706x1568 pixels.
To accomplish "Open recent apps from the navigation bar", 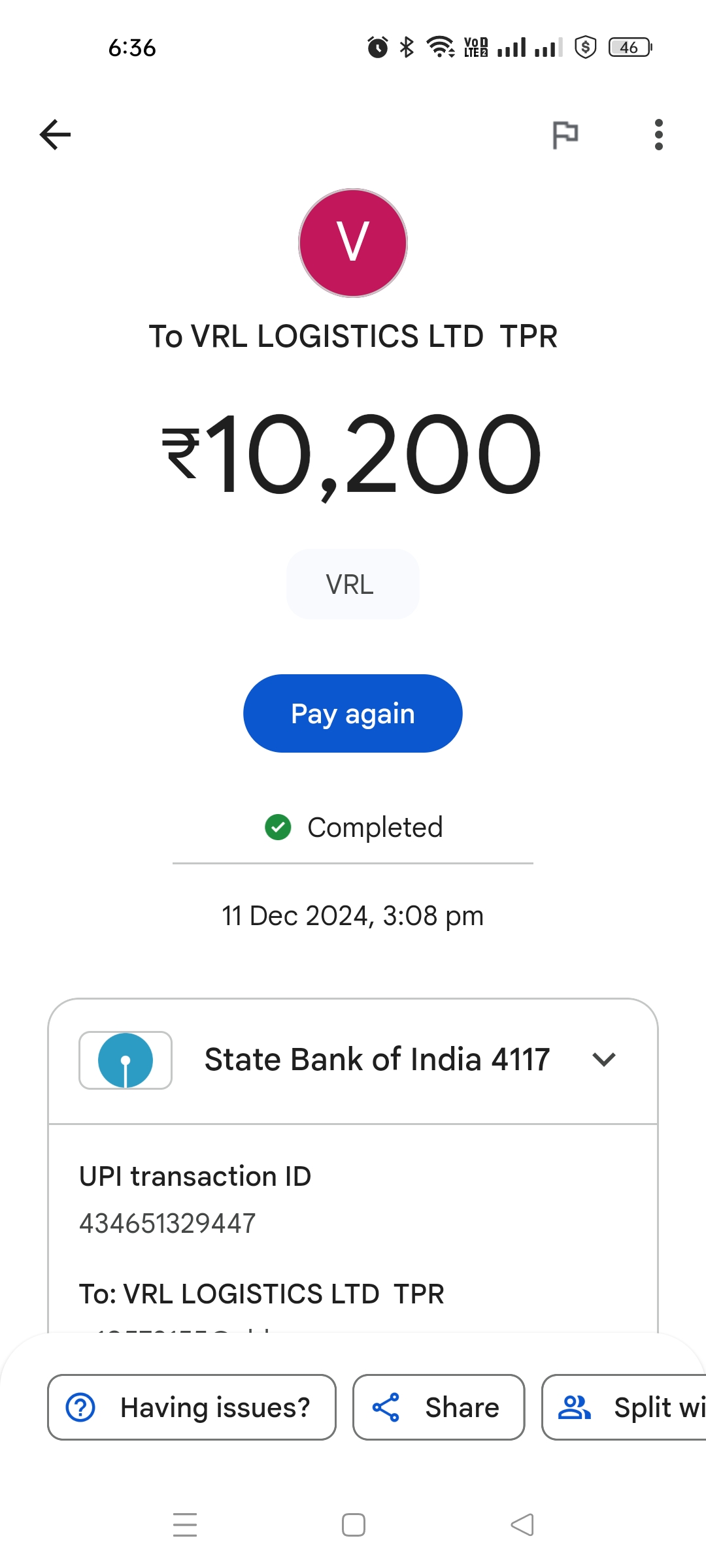I will [185, 1525].
